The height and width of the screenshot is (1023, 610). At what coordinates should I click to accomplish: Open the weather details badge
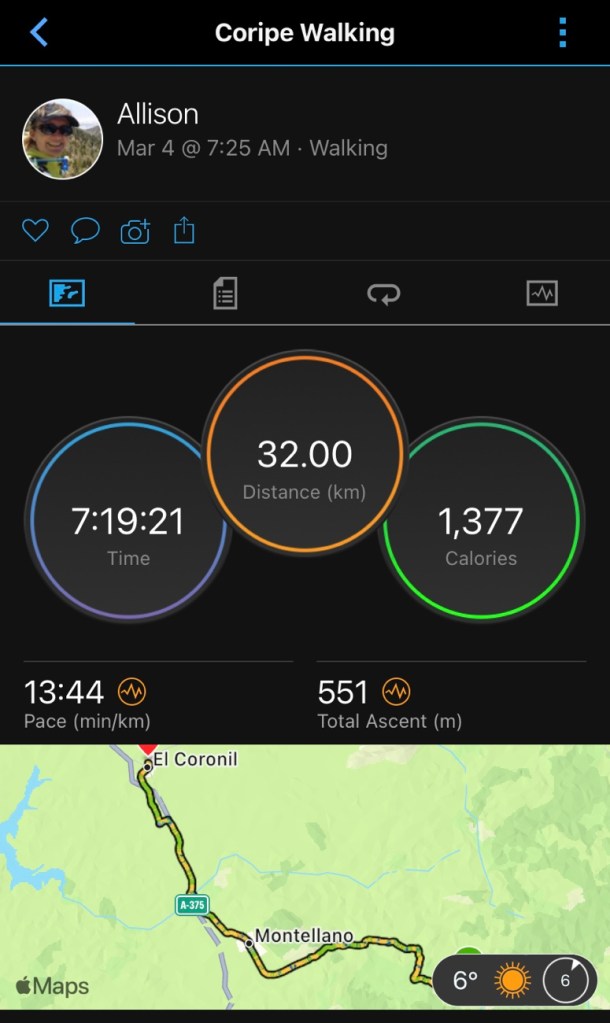coord(514,980)
